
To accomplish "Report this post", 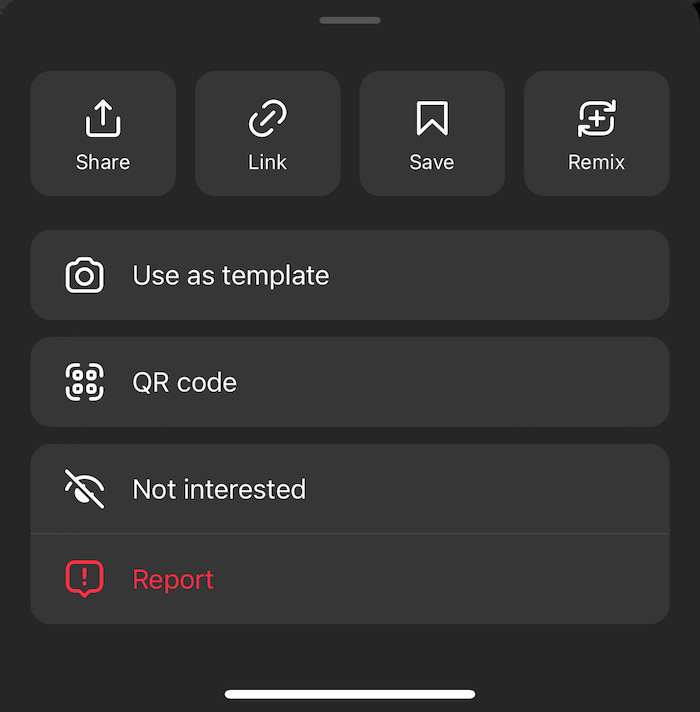I will point(350,579).
